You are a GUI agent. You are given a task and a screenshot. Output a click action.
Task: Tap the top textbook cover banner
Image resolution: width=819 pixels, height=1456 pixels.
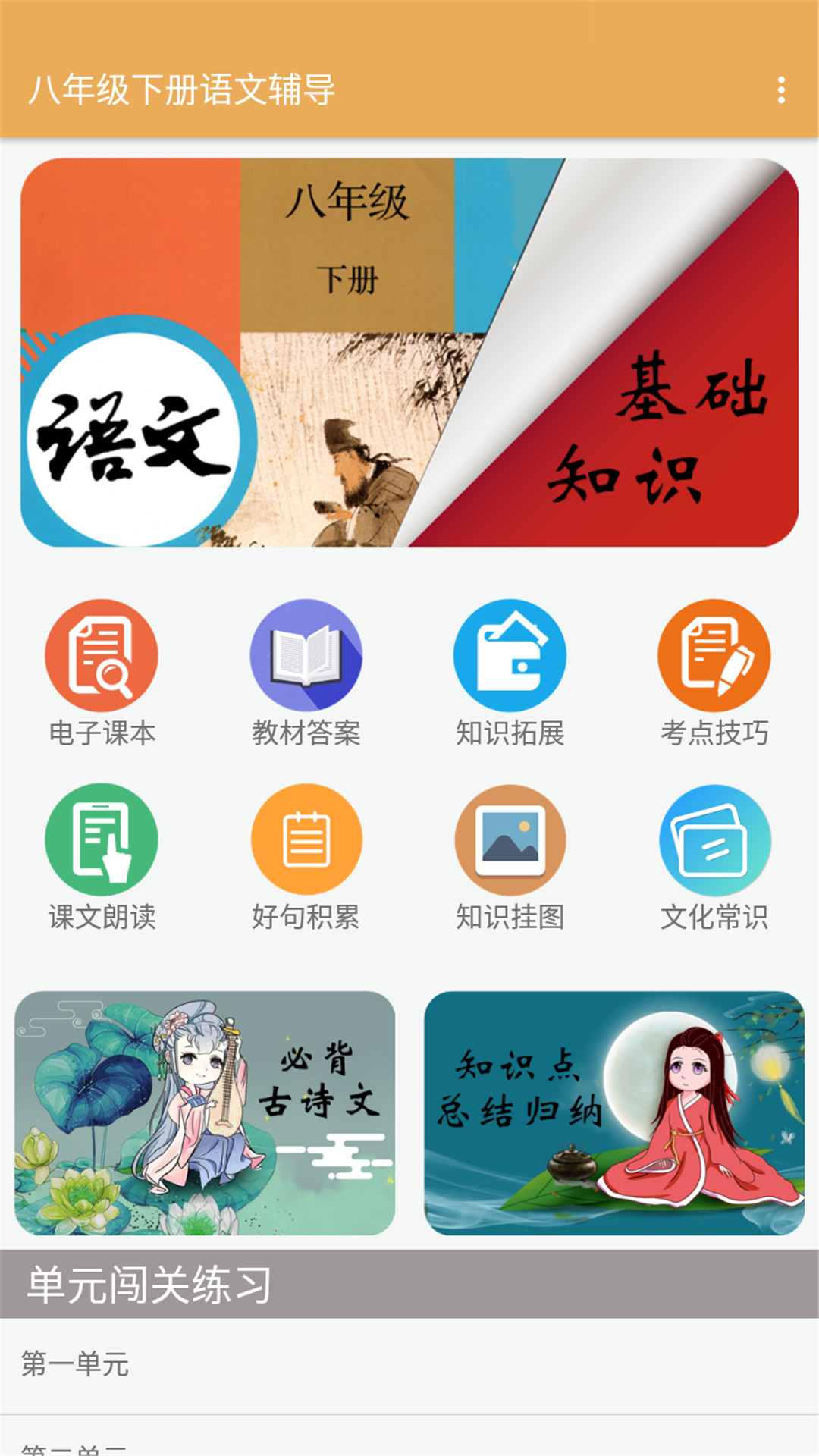[x=409, y=350]
